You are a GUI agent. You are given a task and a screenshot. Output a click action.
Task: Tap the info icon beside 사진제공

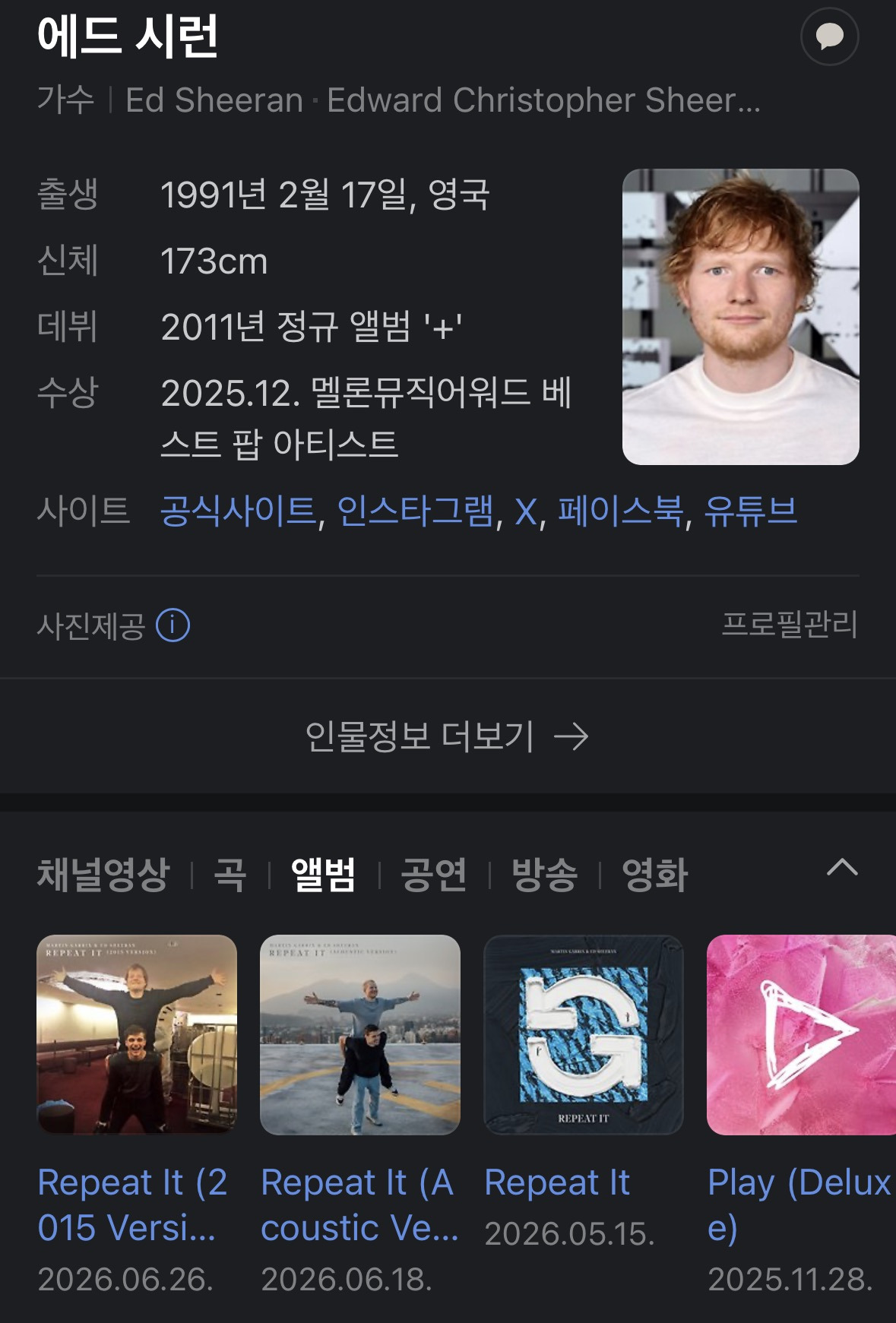(x=173, y=625)
